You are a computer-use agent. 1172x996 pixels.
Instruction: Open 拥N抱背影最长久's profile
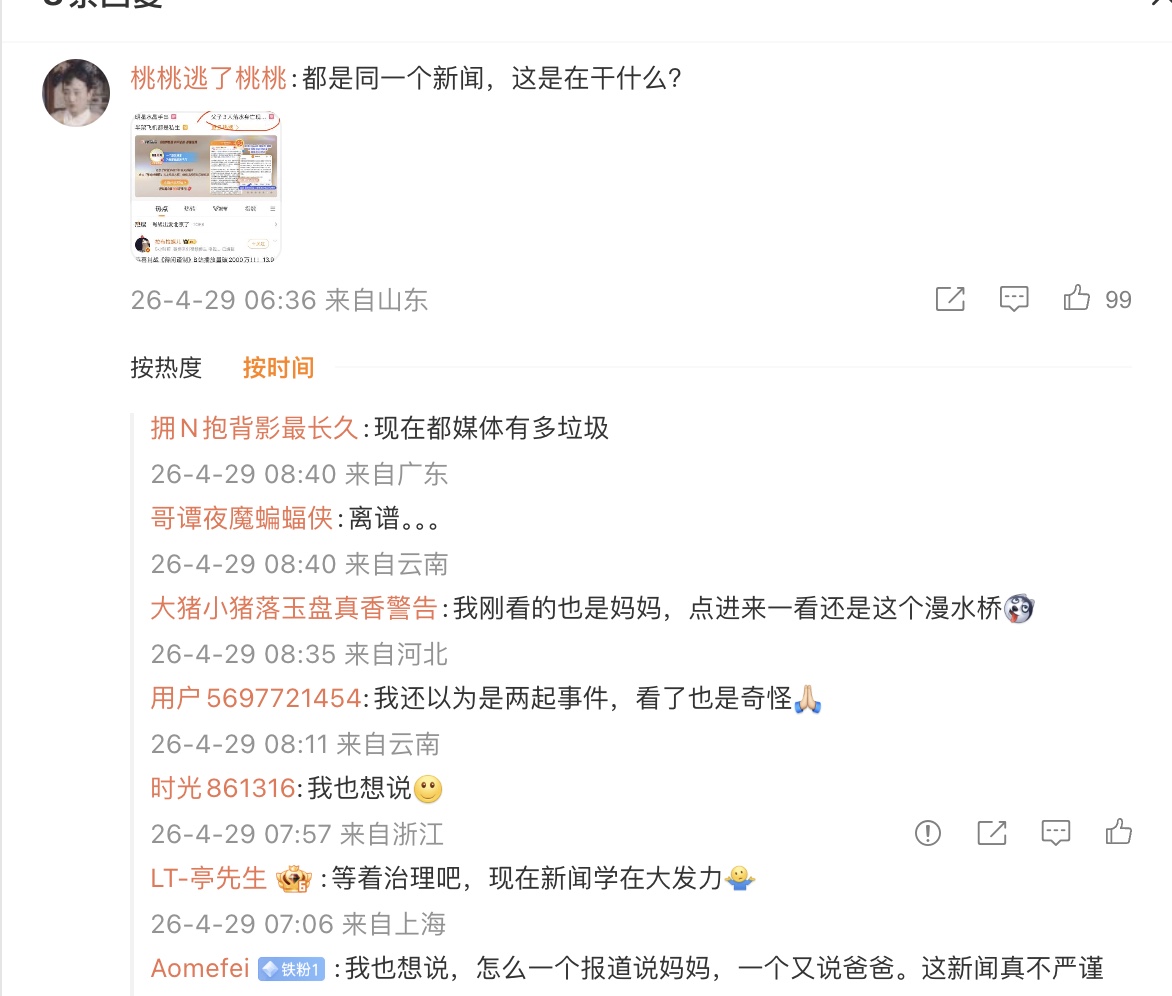(254, 429)
